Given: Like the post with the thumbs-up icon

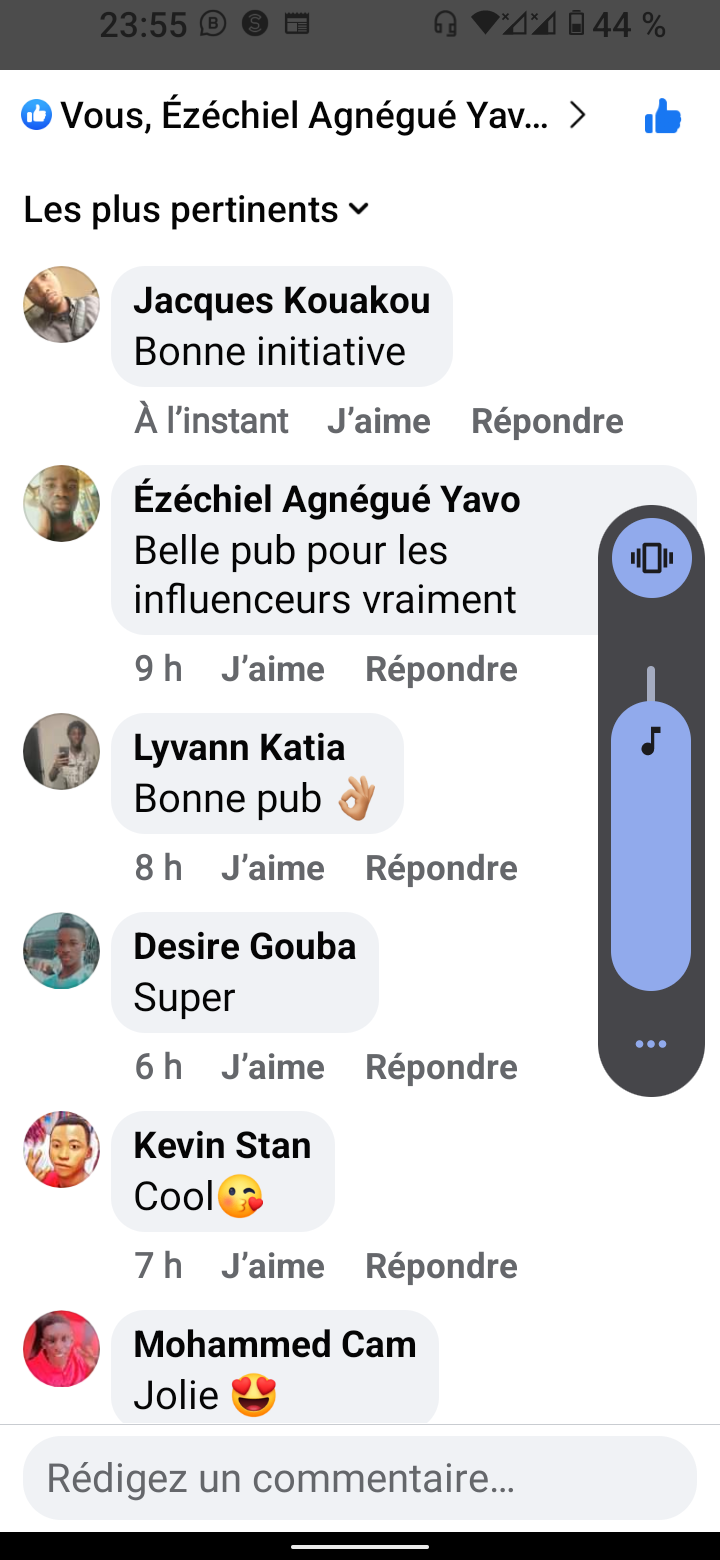Looking at the screenshot, I should point(663,118).
